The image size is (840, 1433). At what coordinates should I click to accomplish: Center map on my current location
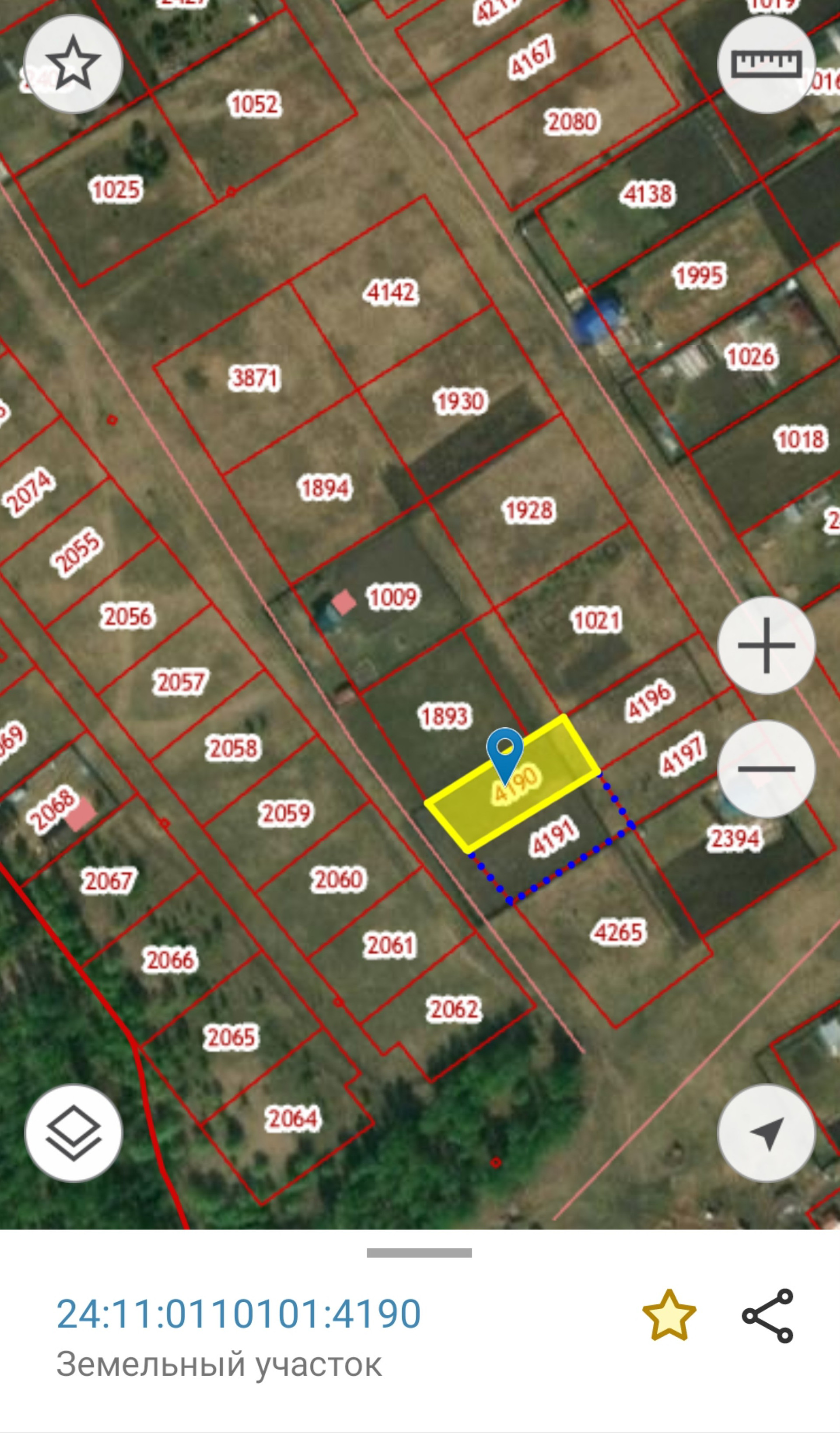(x=766, y=1133)
